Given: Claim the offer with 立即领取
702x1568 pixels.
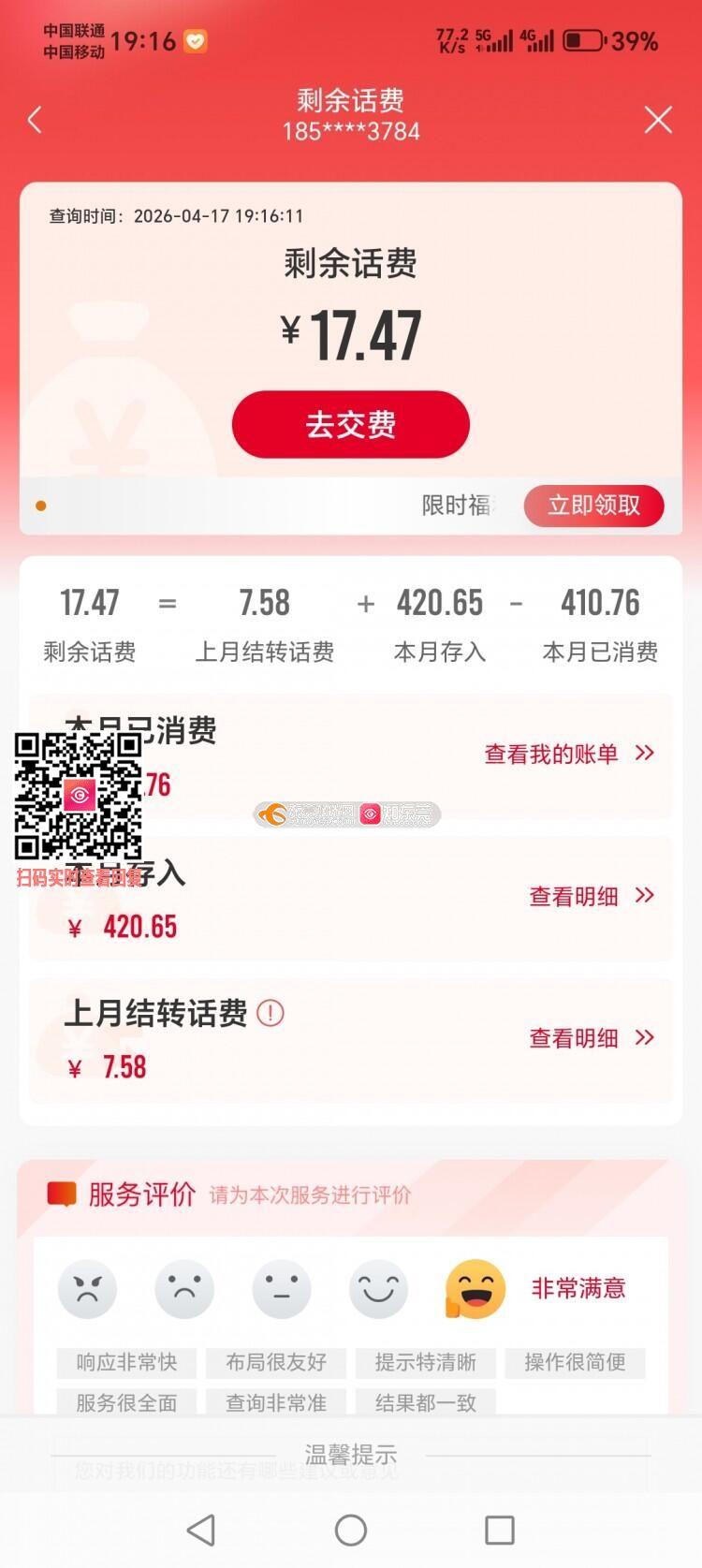Looking at the screenshot, I should 593,506.
